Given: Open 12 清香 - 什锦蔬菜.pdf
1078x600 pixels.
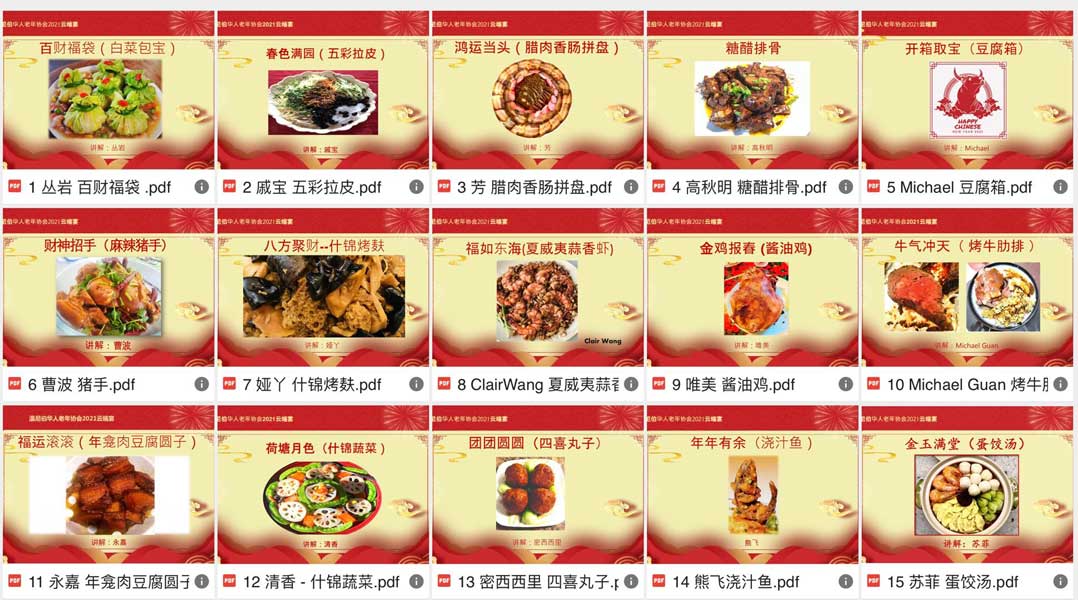Looking at the screenshot, I should [322, 486].
